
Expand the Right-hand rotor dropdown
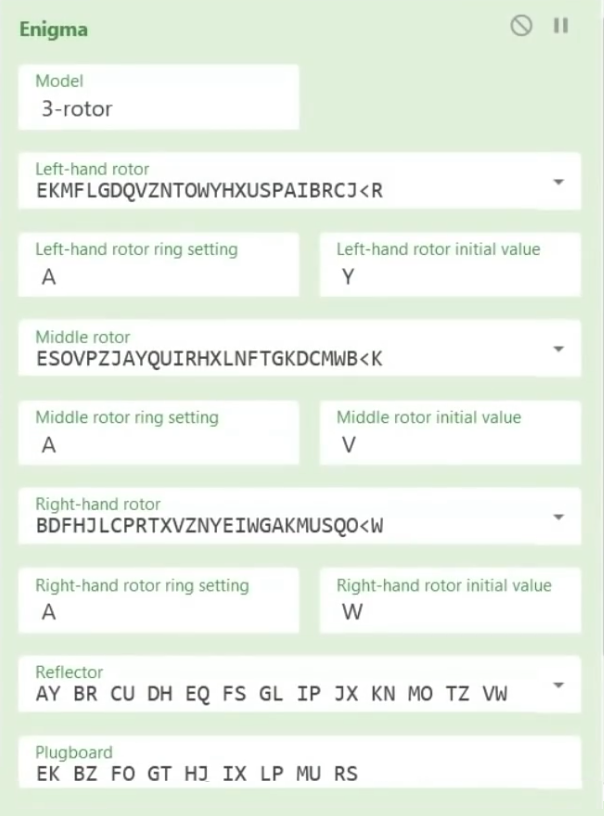point(558,517)
